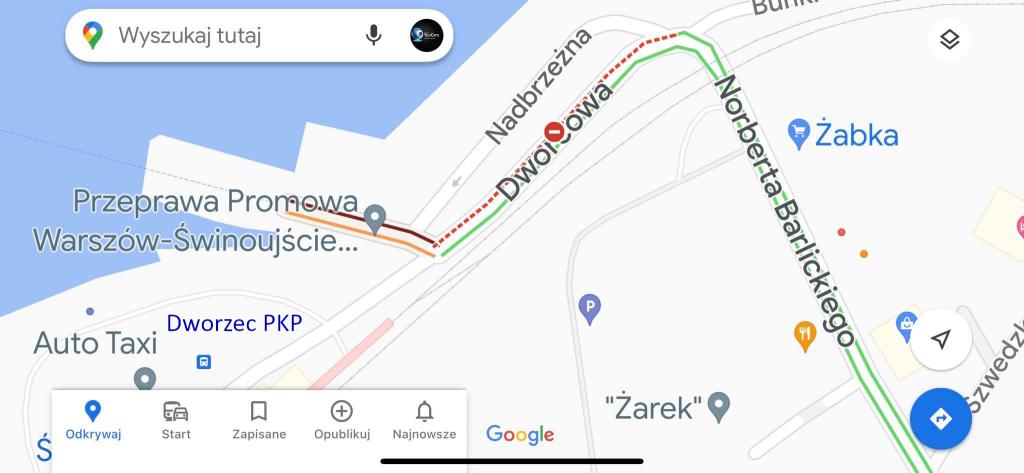Select the Żabka store pin
Image resolution: width=1024 pixels, height=473 pixels.
(798, 132)
